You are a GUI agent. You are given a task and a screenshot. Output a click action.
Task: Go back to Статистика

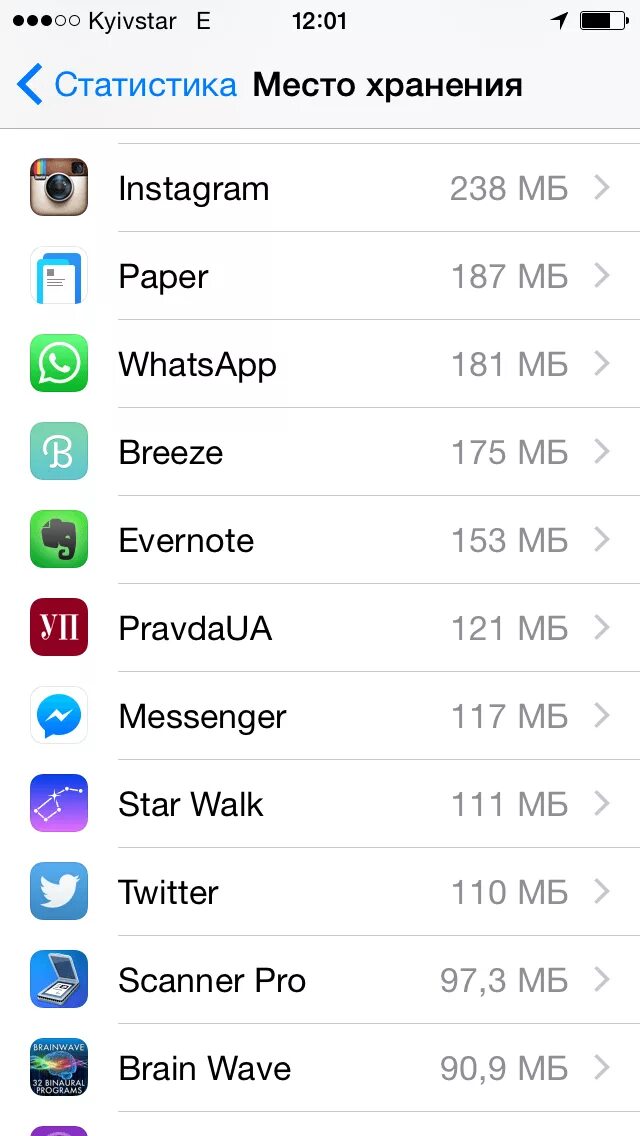[x=126, y=85]
